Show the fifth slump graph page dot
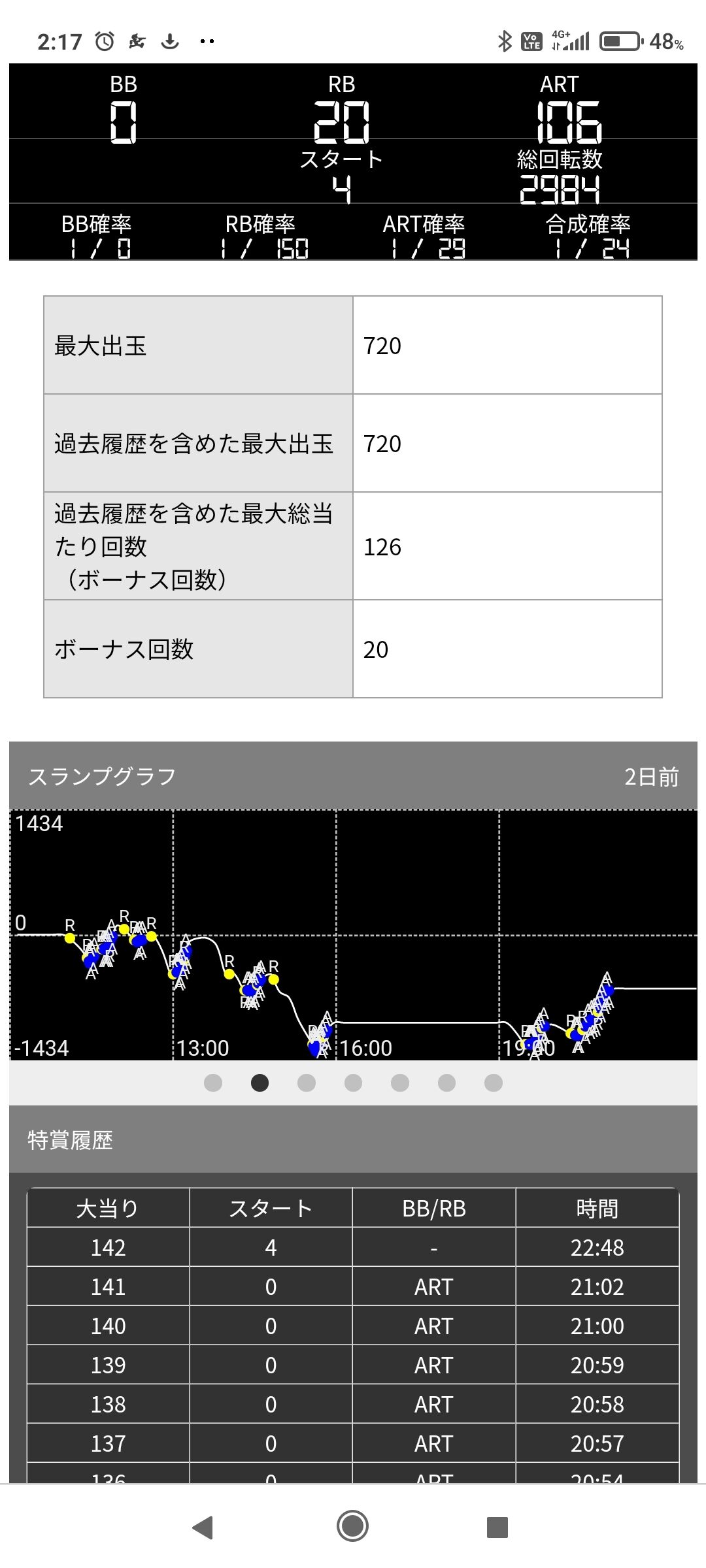Image resolution: width=706 pixels, height=1568 pixels. point(400,1083)
